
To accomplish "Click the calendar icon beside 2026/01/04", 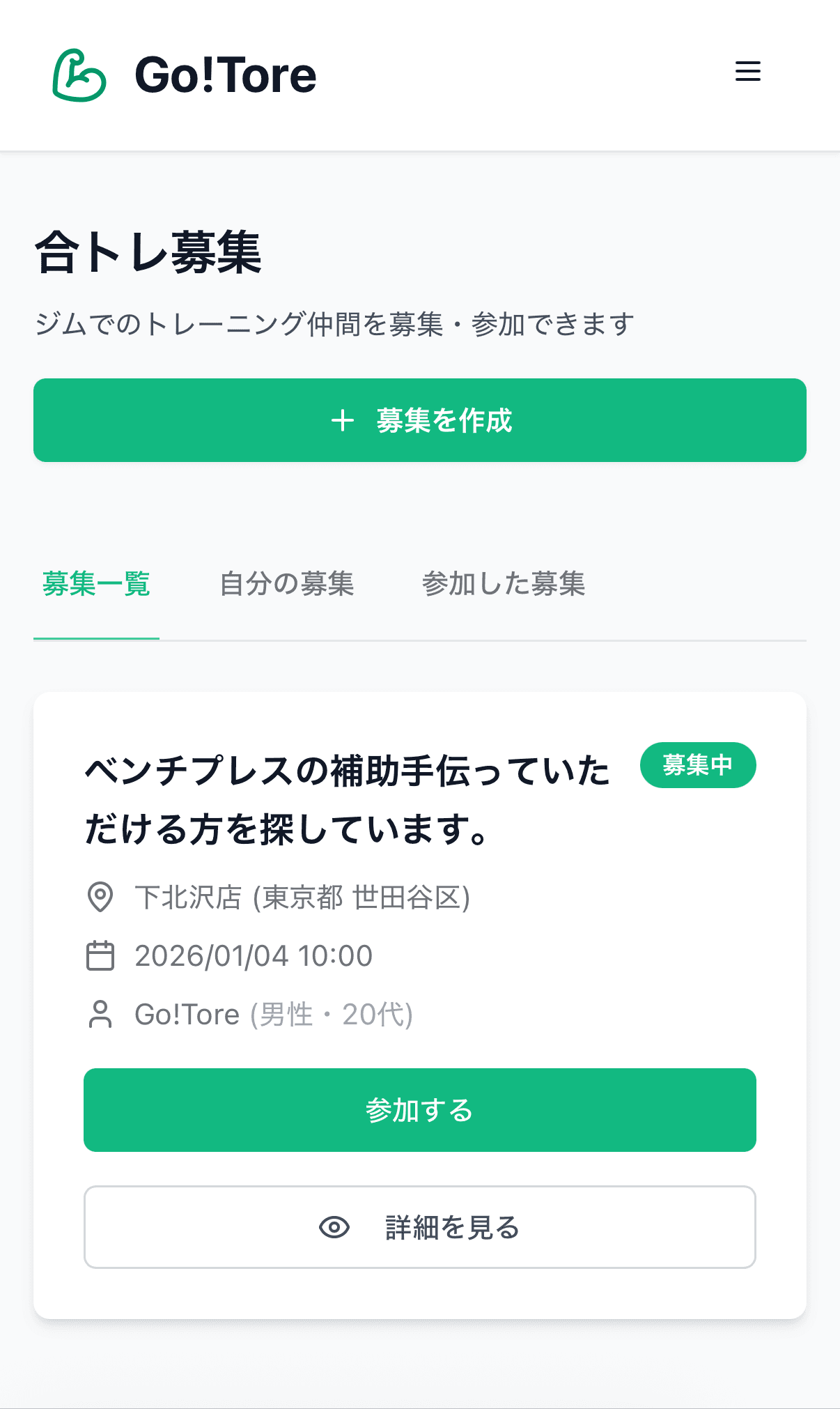I will click(100, 956).
